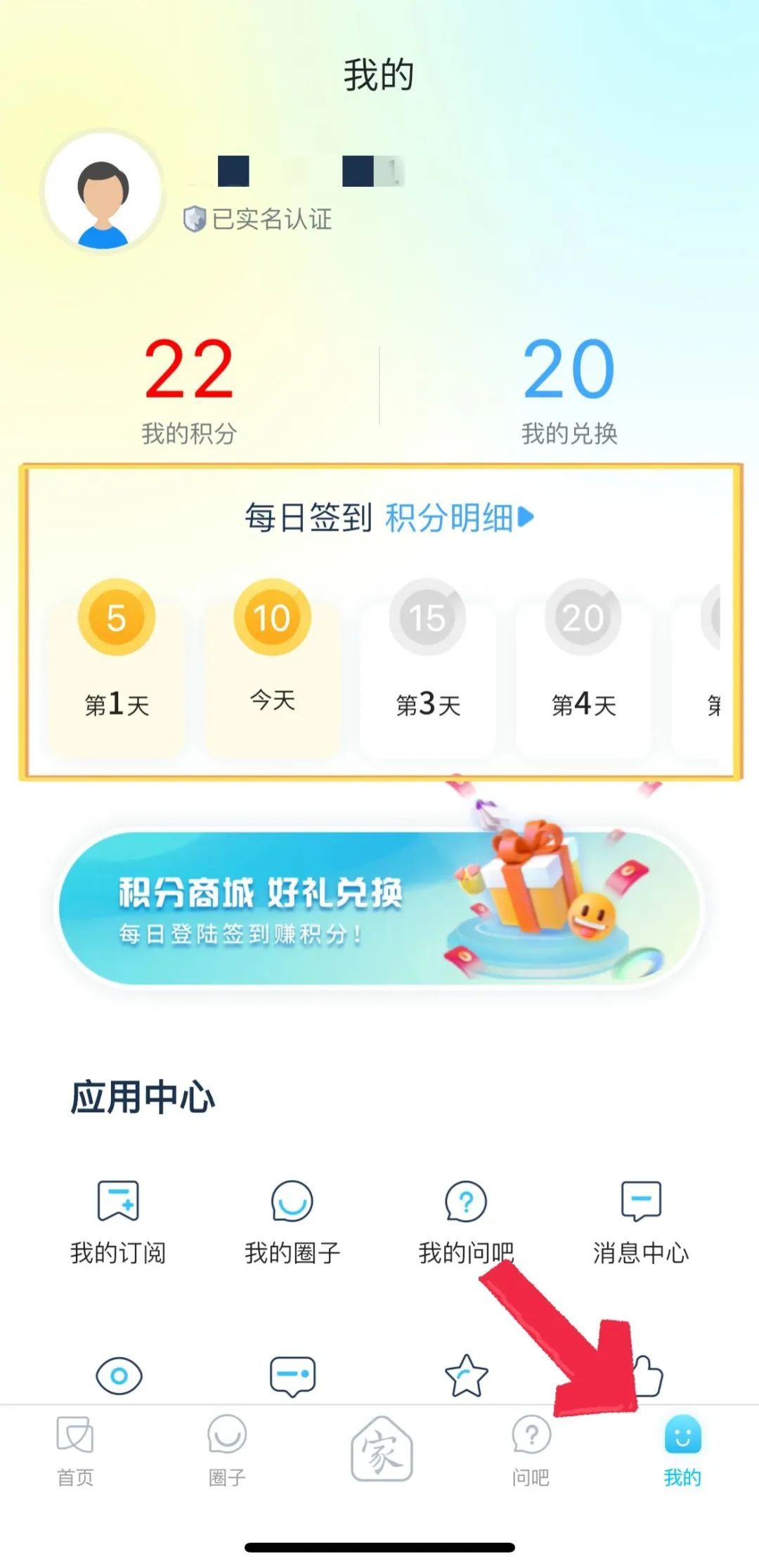Select the 第4天 sign-in tile

[583, 667]
